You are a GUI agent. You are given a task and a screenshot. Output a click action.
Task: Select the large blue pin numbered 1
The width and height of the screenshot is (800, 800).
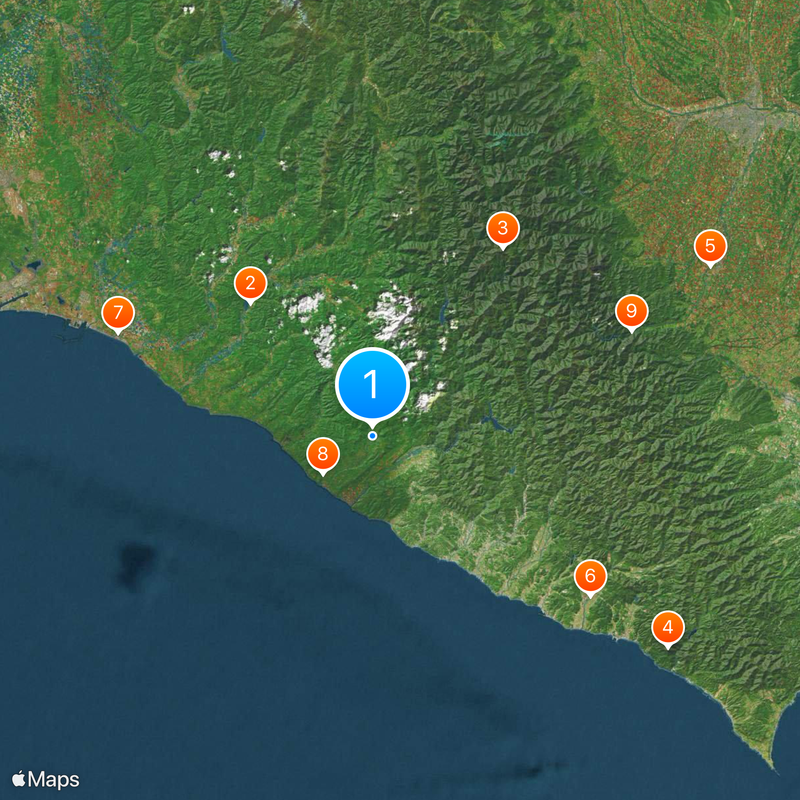[373, 384]
